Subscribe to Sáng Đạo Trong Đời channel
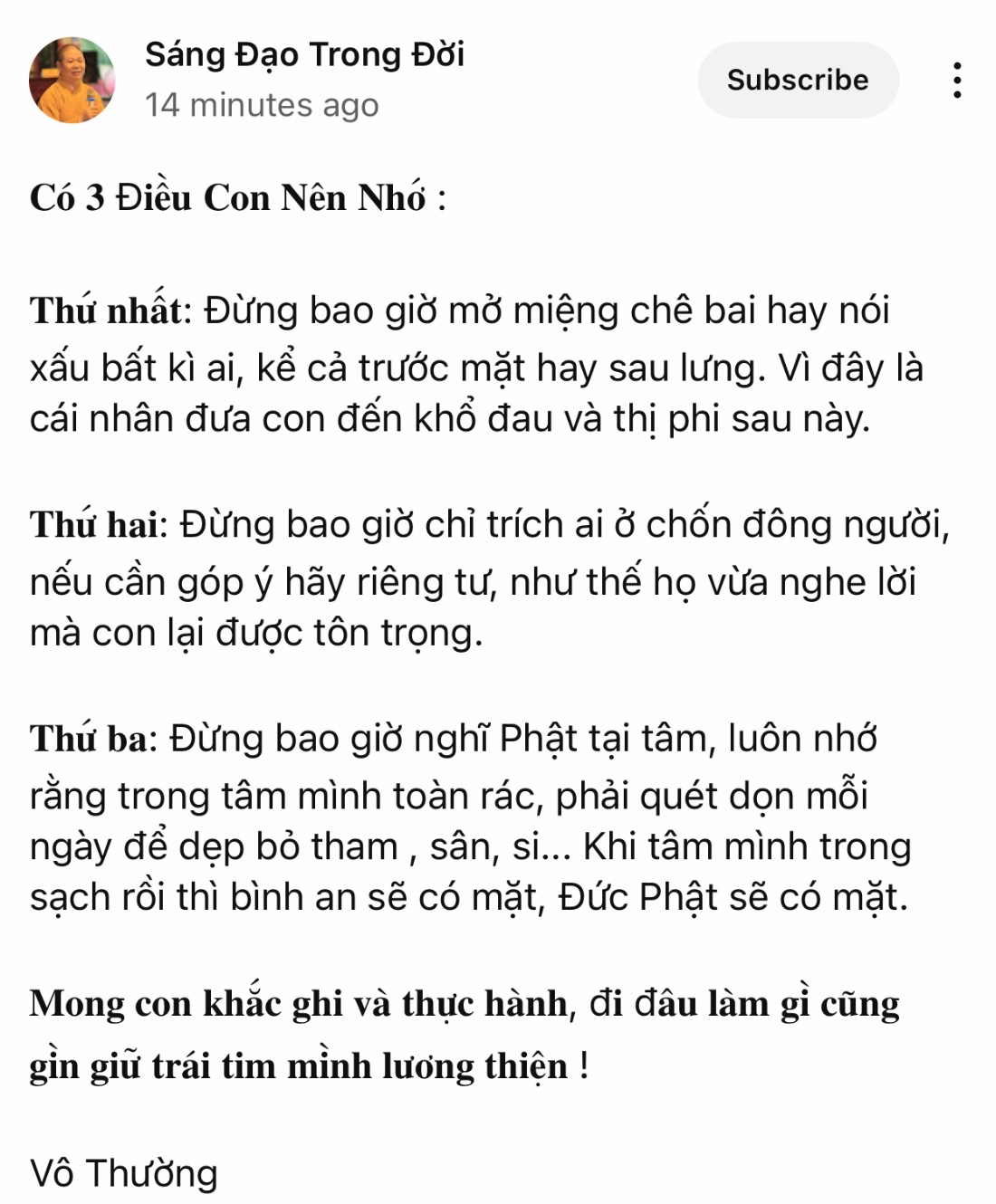 pyautogui.click(x=797, y=80)
